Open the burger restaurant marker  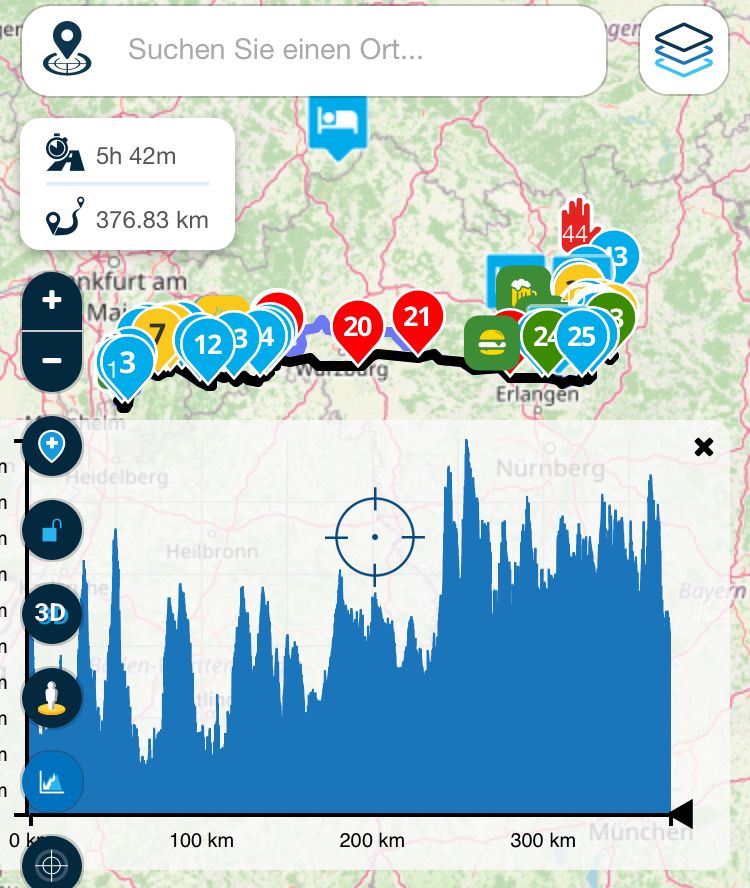point(491,343)
